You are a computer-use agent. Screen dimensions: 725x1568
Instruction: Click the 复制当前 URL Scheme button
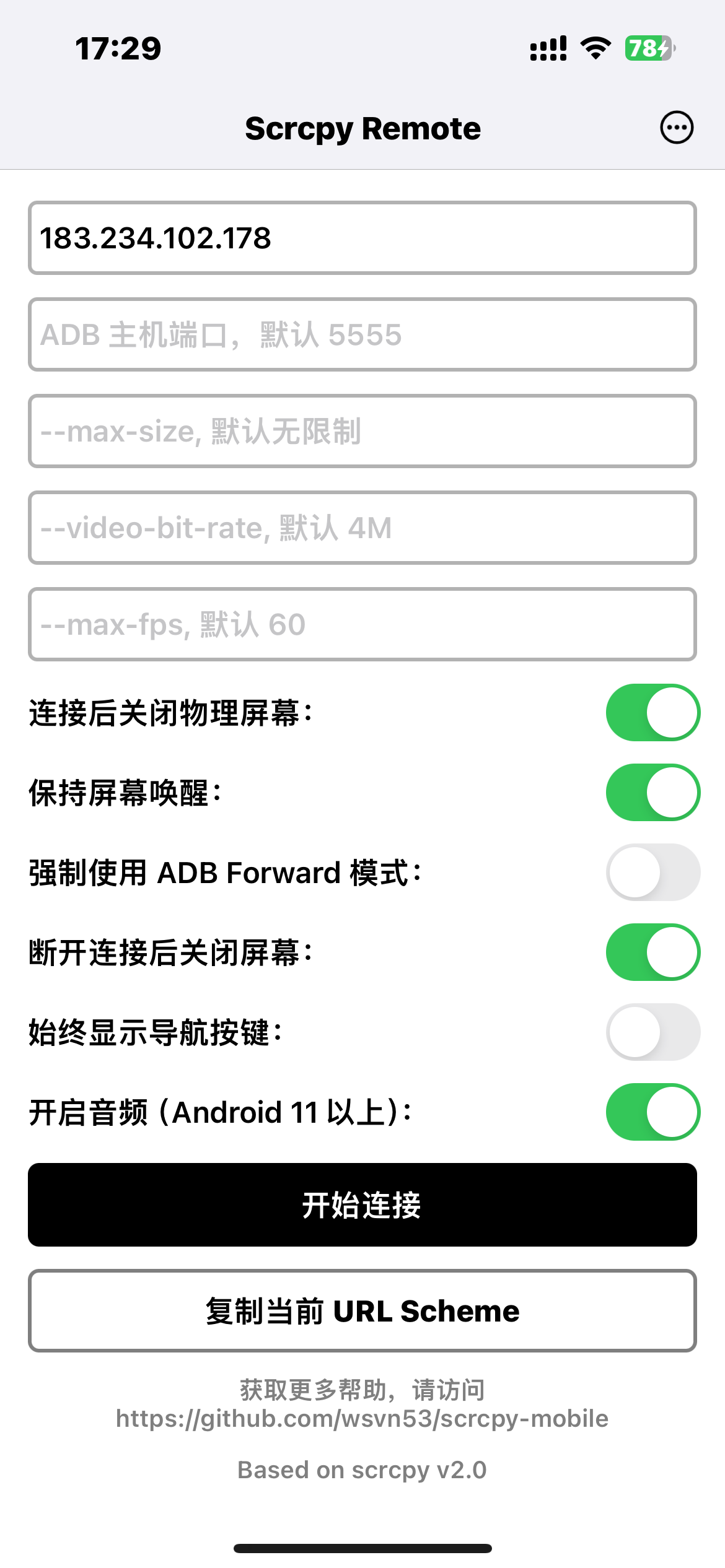(x=362, y=1311)
